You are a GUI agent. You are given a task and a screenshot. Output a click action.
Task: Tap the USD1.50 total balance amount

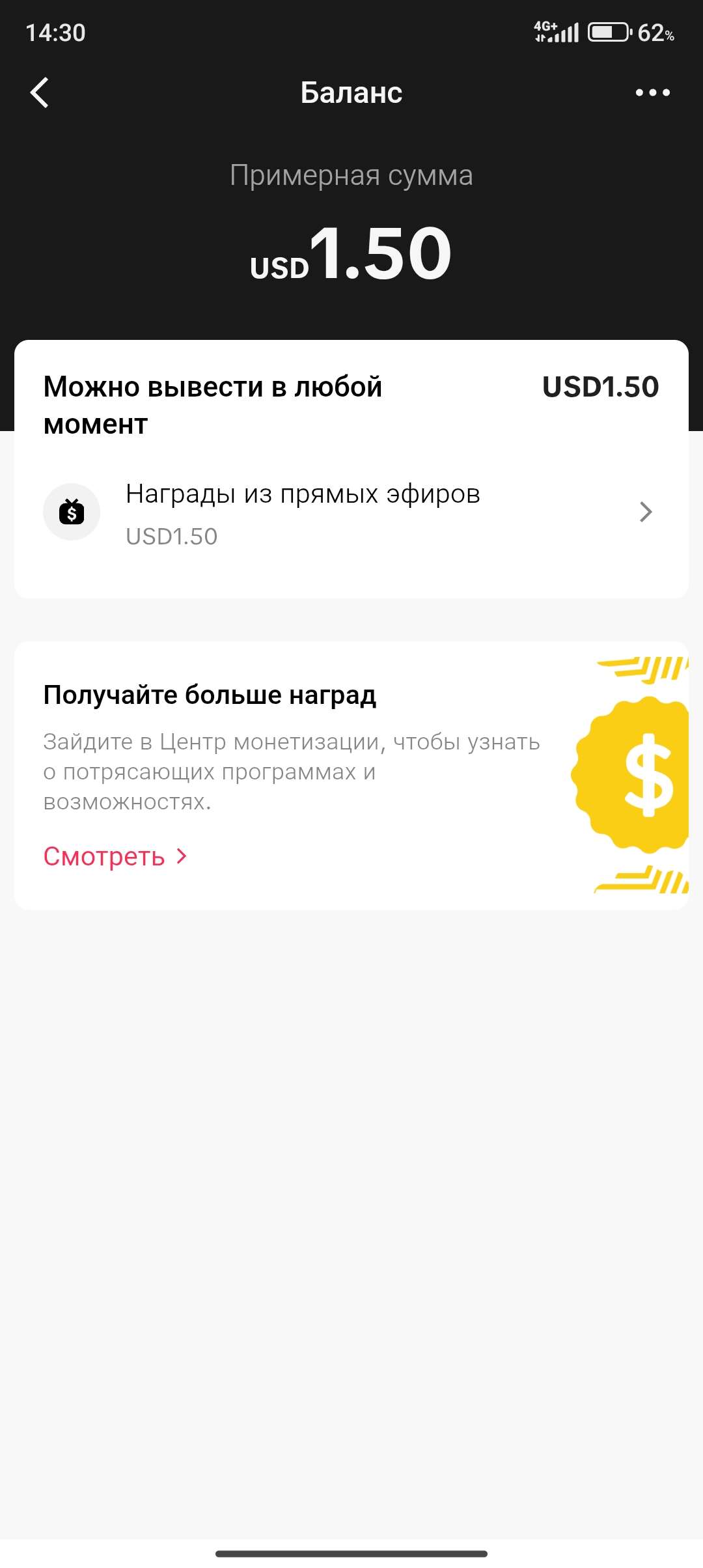pyautogui.click(x=351, y=254)
